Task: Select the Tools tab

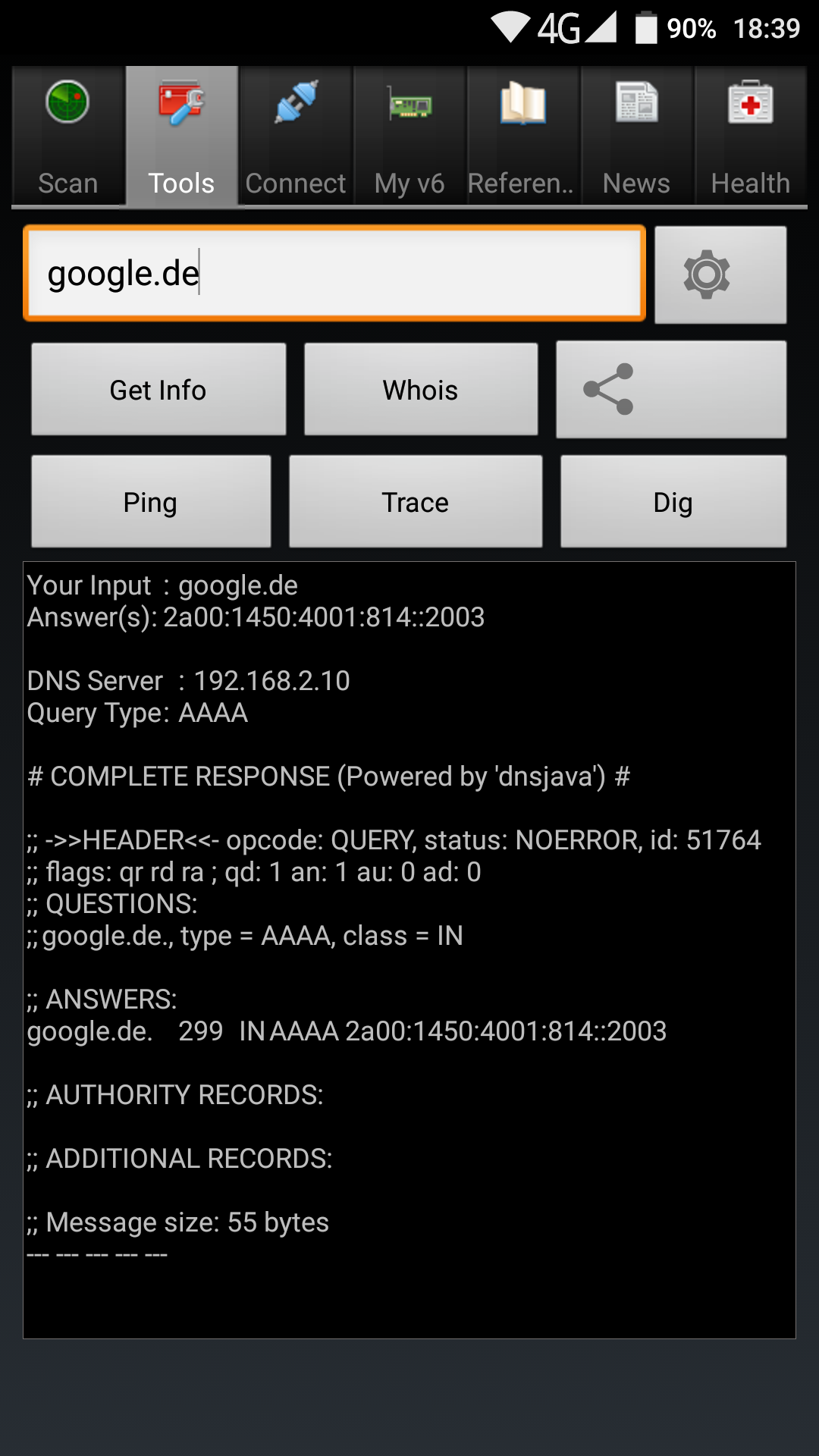Action: coord(181,136)
